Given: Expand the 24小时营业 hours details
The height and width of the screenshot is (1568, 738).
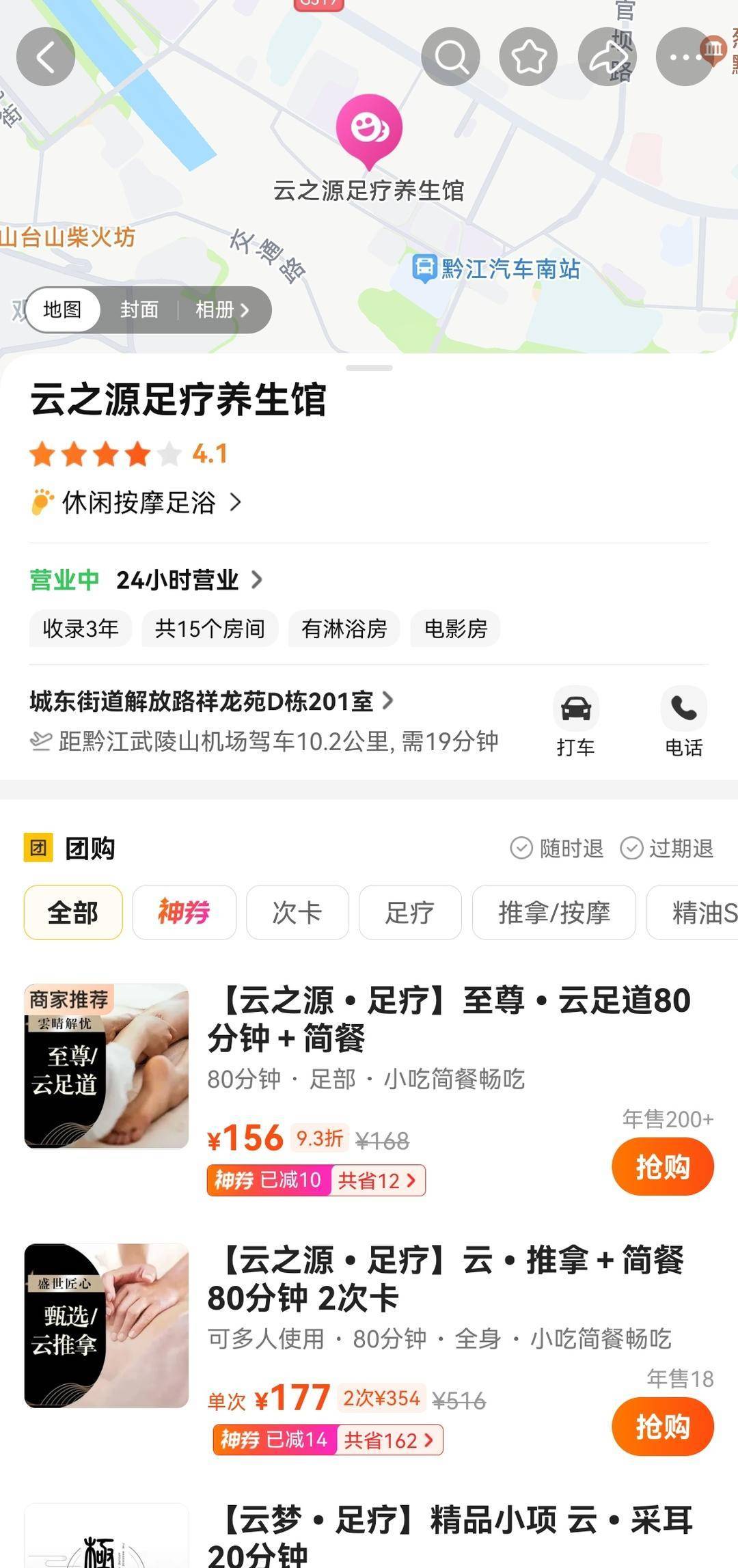Looking at the screenshot, I should (189, 580).
